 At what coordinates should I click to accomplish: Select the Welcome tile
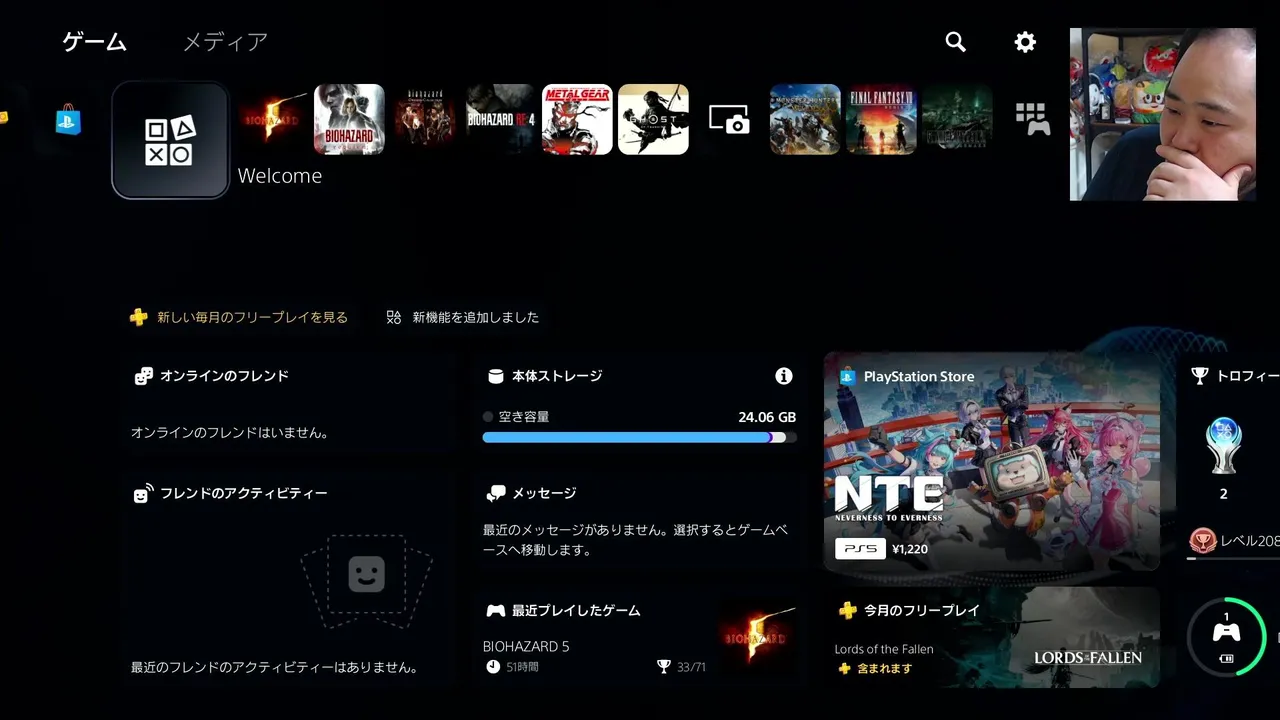pyautogui.click(x=170, y=140)
